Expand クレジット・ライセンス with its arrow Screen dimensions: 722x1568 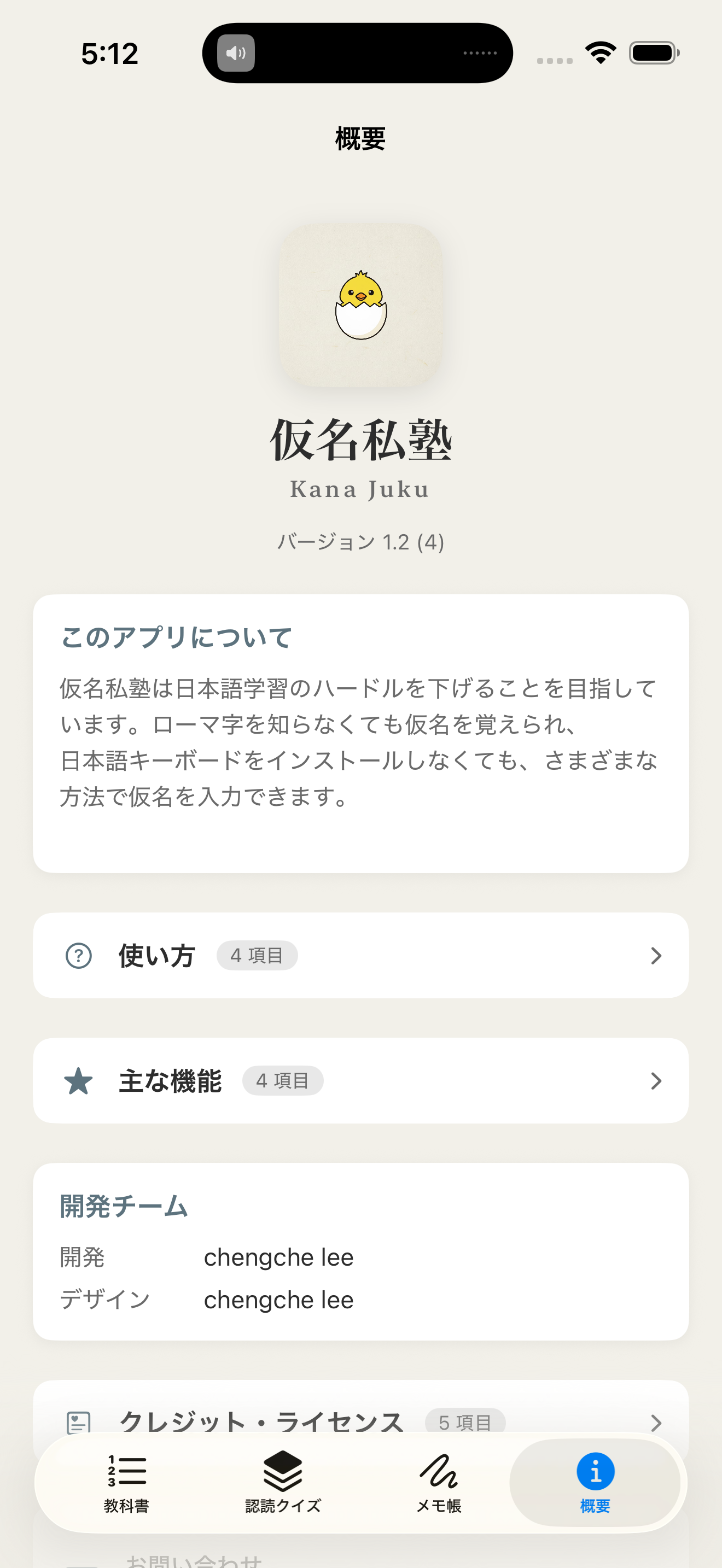click(656, 1423)
